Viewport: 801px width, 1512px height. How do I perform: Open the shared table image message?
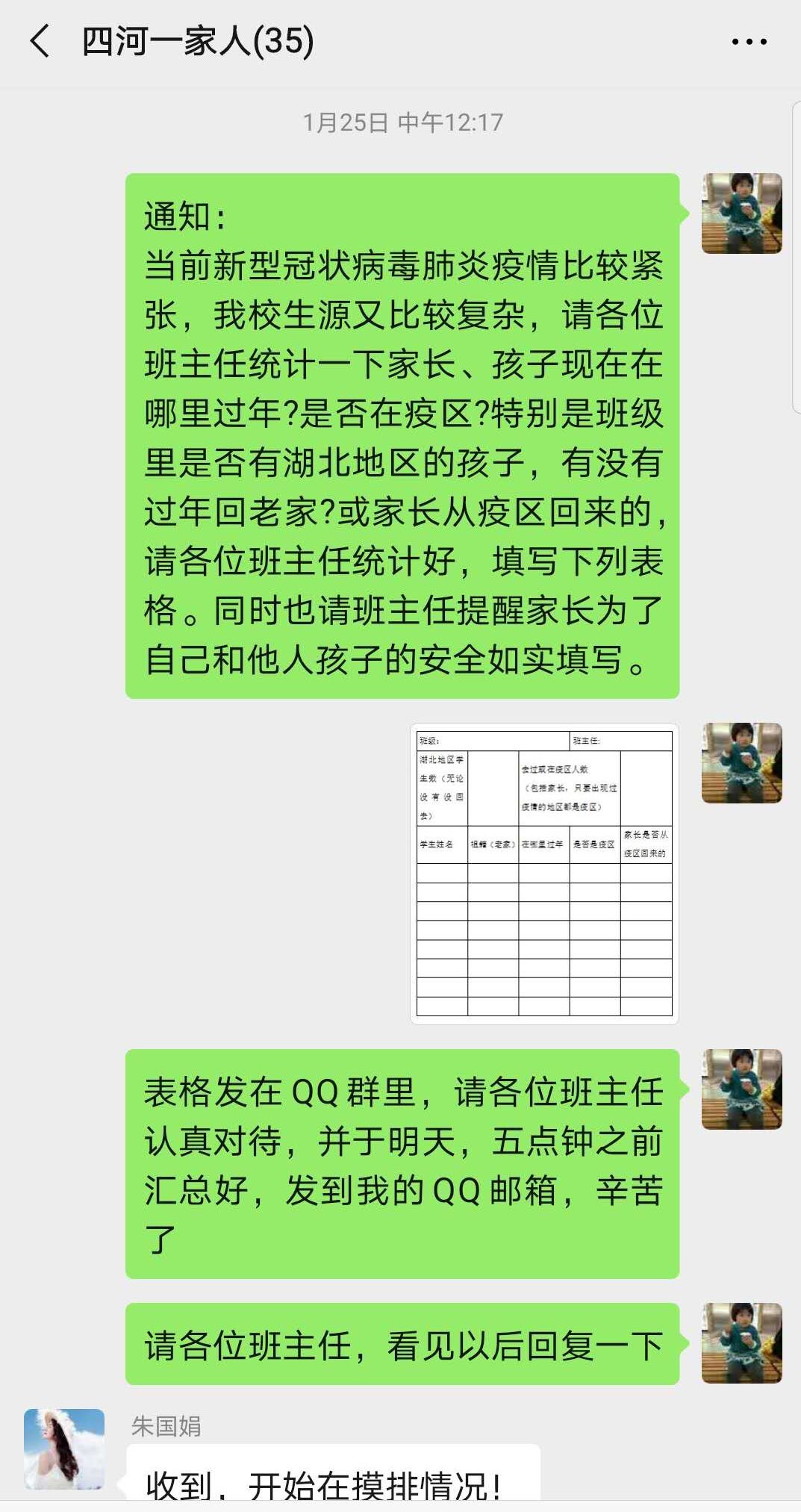pos(544,873)
